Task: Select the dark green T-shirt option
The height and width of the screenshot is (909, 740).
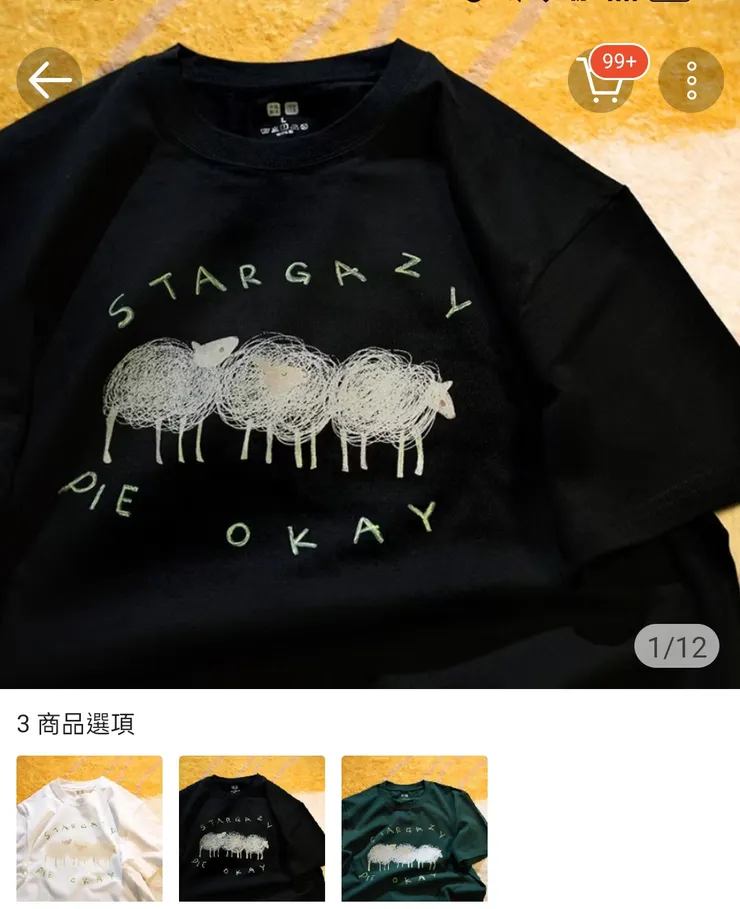Action: [414, 828]
